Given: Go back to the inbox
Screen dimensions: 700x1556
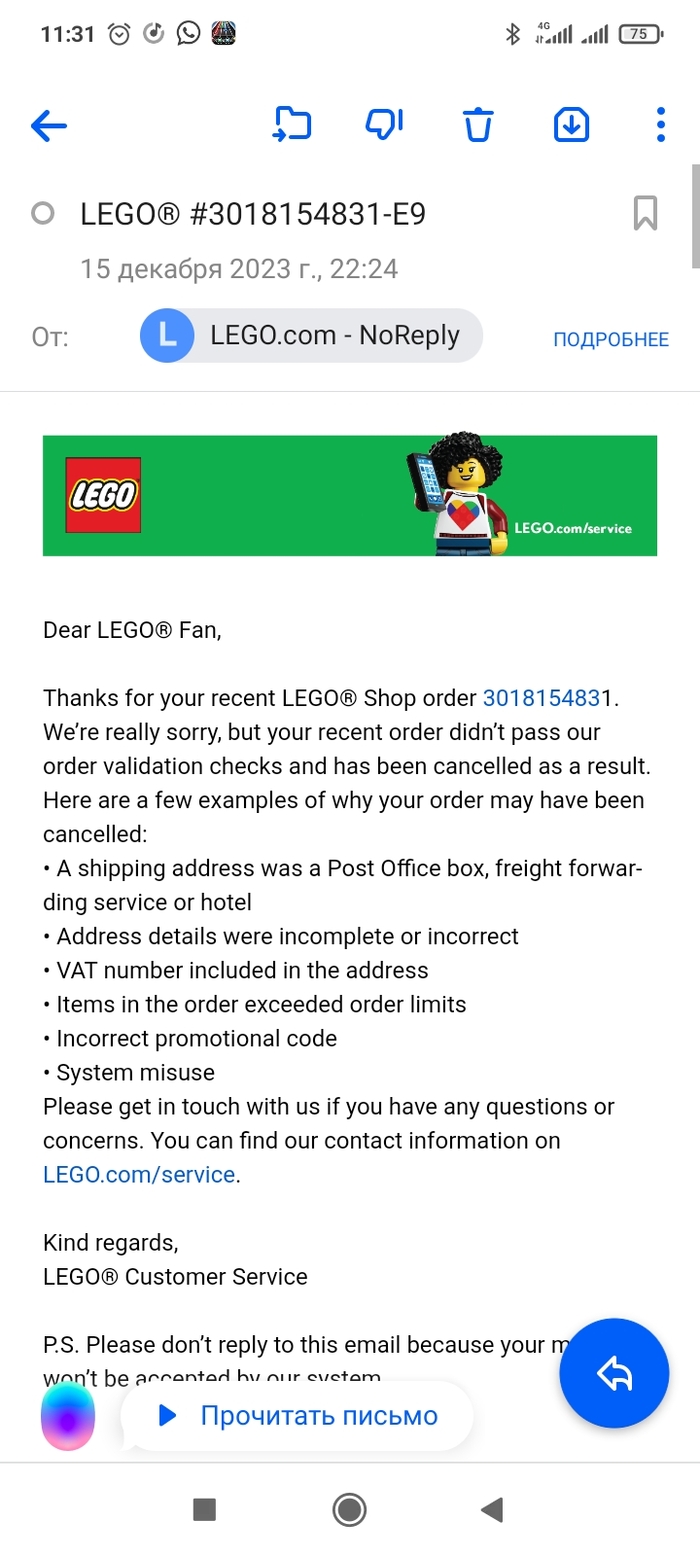Looking at the screenshot, I should coord(49,125).
